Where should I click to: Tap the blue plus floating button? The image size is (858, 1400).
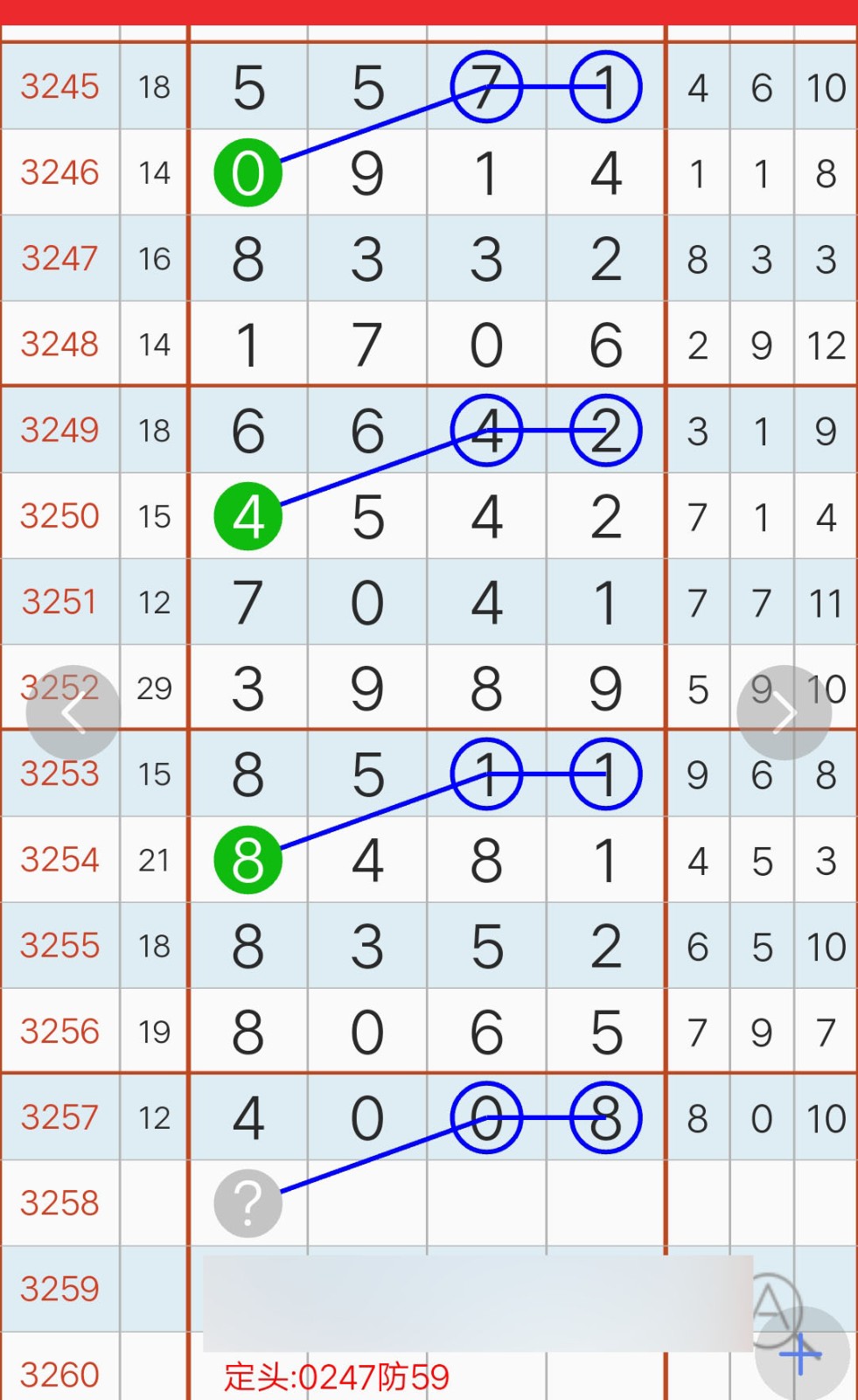click(x=801, y=1354)
